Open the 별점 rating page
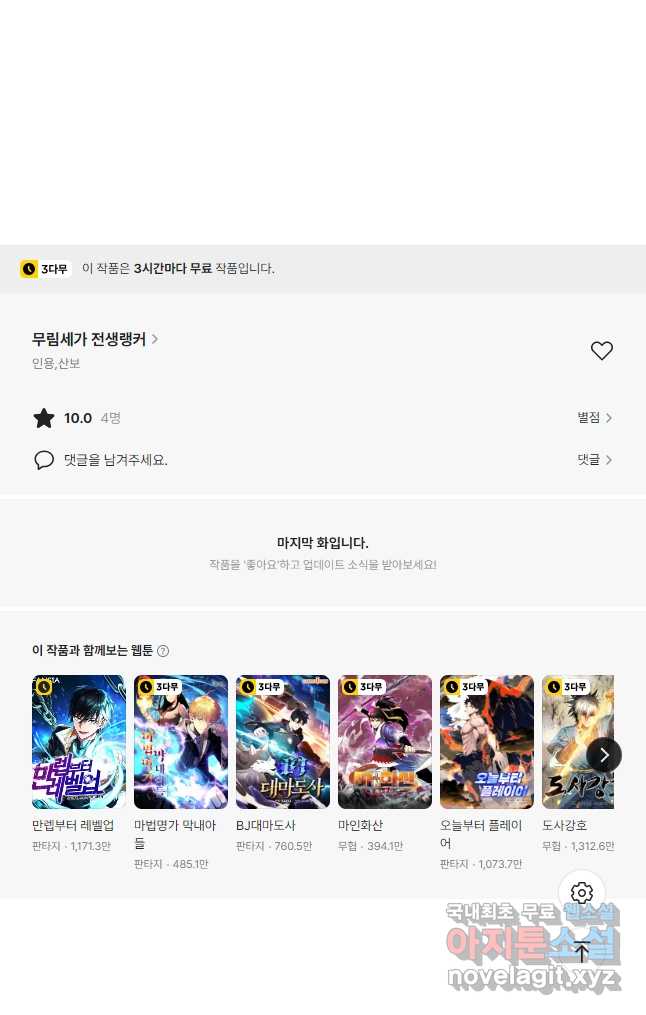Viewport: 646px width, 1015px height. click(594, 418)
